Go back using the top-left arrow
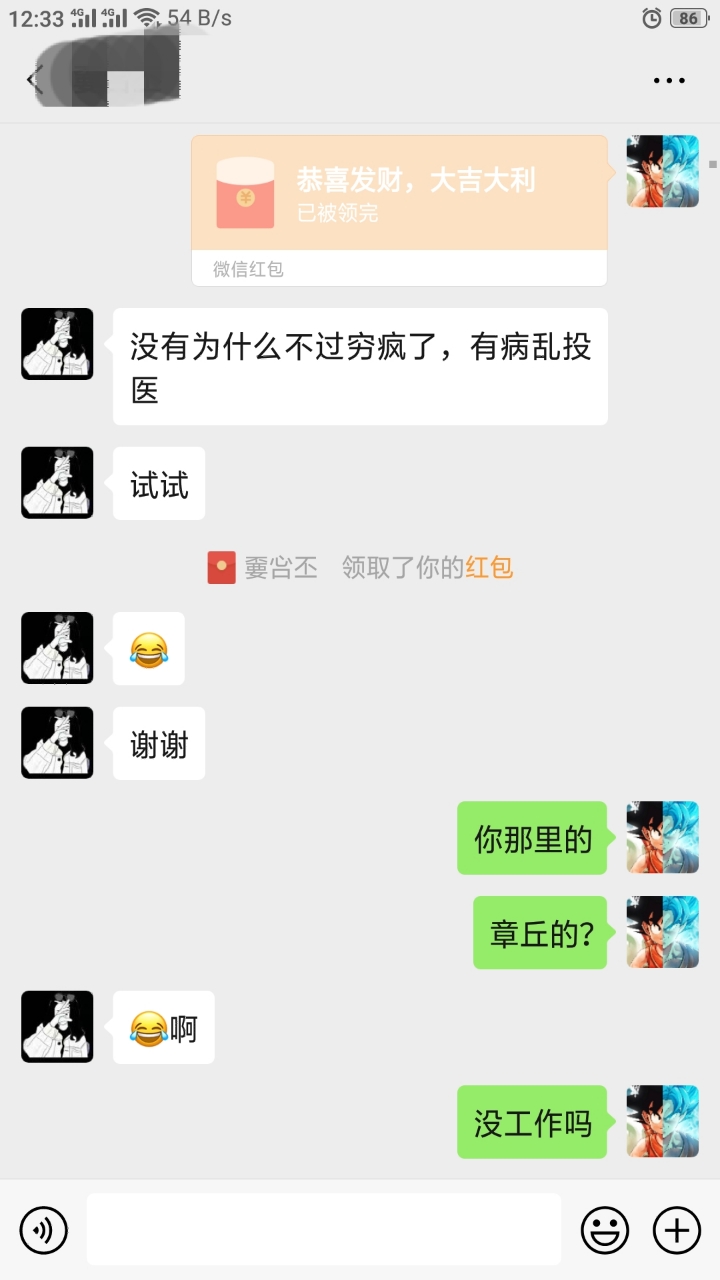 coord(35,80)
